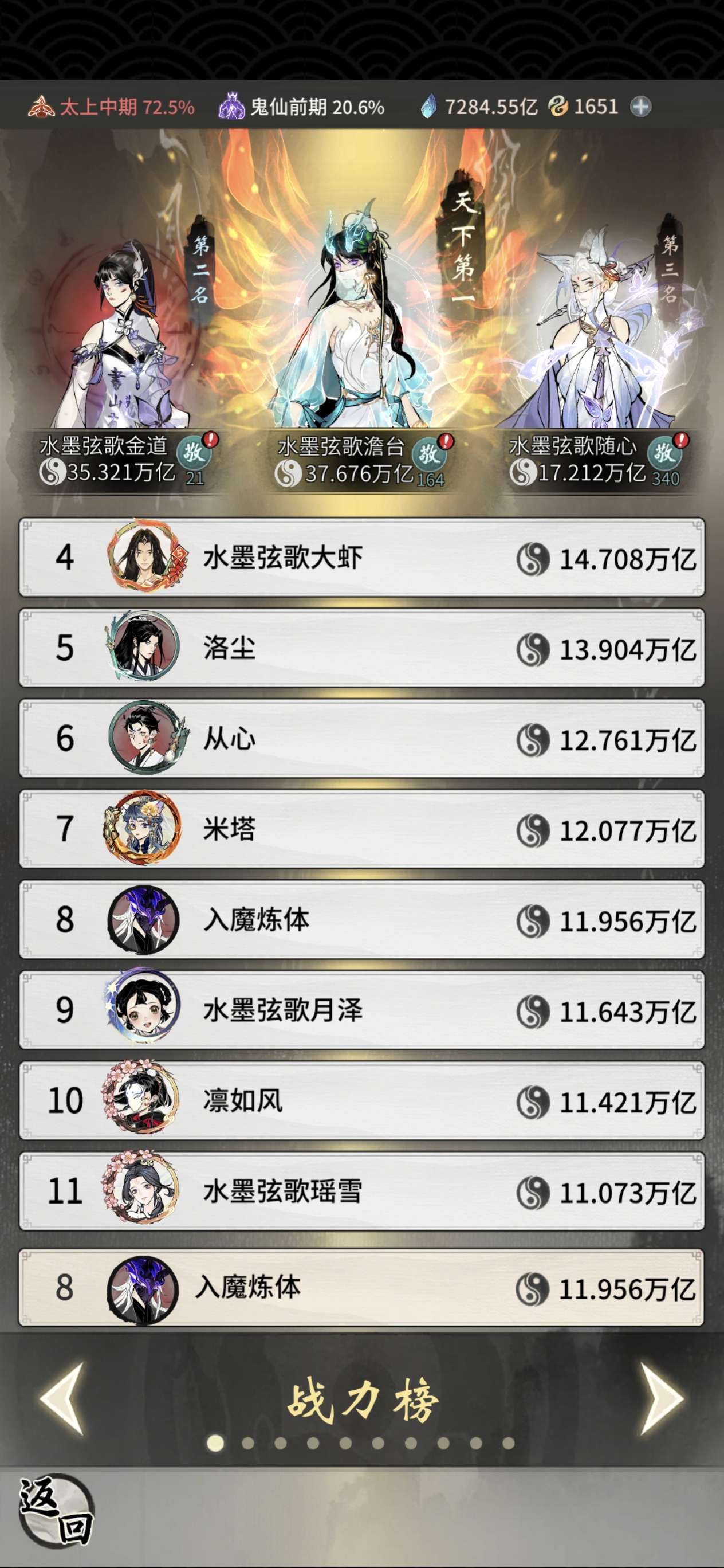
Task: Go to the previous leaderboard with left arrow
Action: coord(62,1399)
